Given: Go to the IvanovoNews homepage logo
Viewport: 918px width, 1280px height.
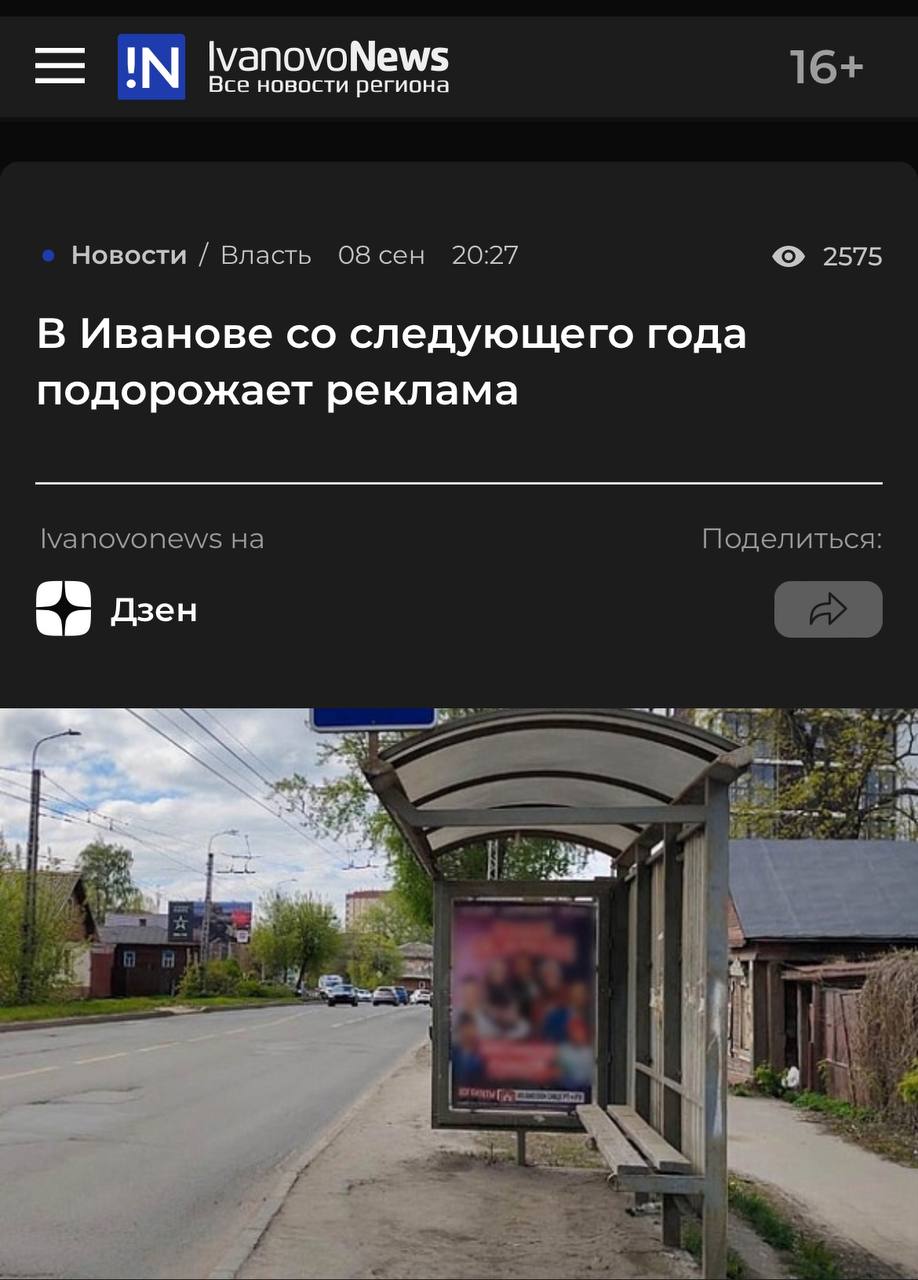Looking at the screenshot, I should click(284, 67).
